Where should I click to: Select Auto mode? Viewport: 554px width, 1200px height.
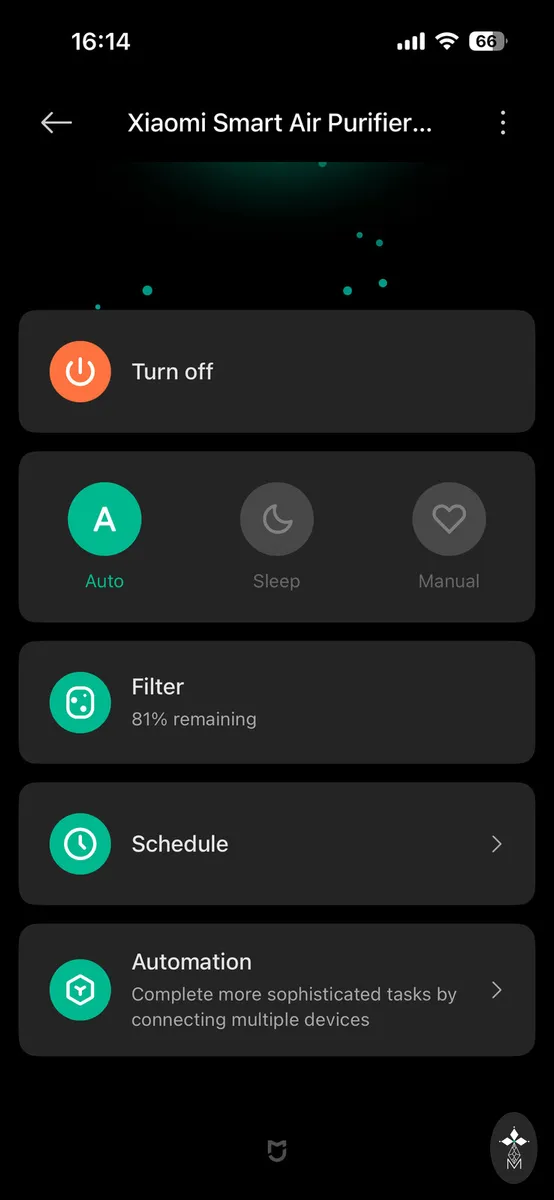tap(104, 519)
